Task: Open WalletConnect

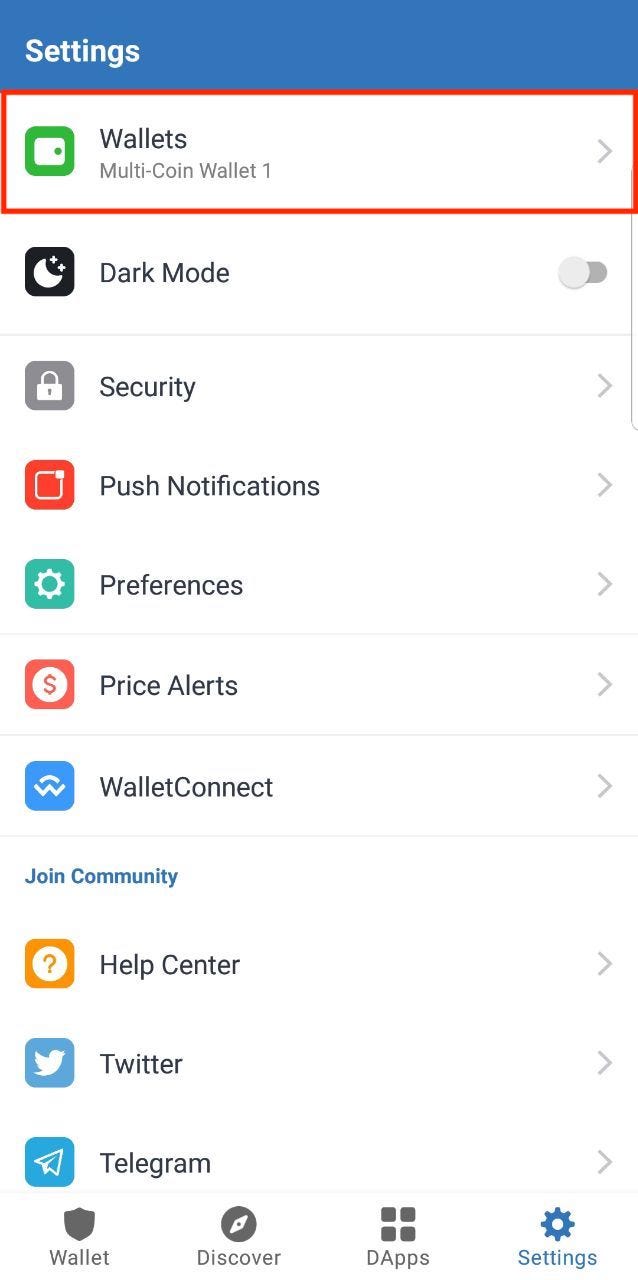Action: click(x=318, y=786)
